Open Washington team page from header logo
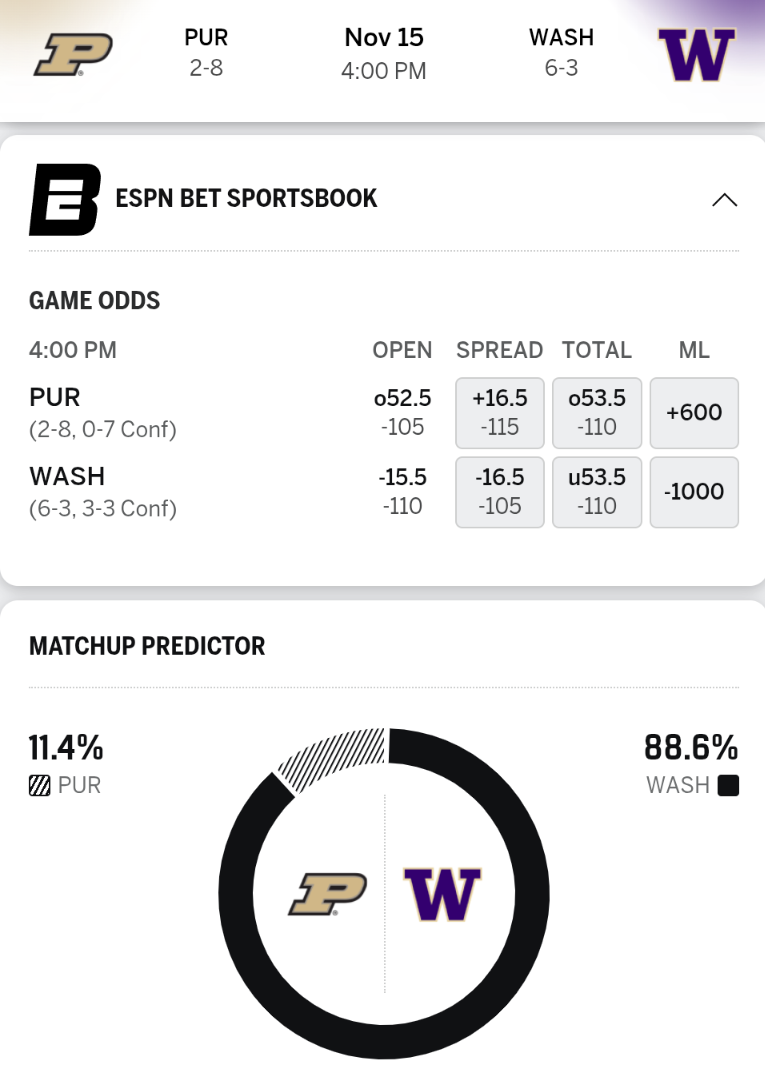Screen dimensions: 765x1078 [696, 54]
